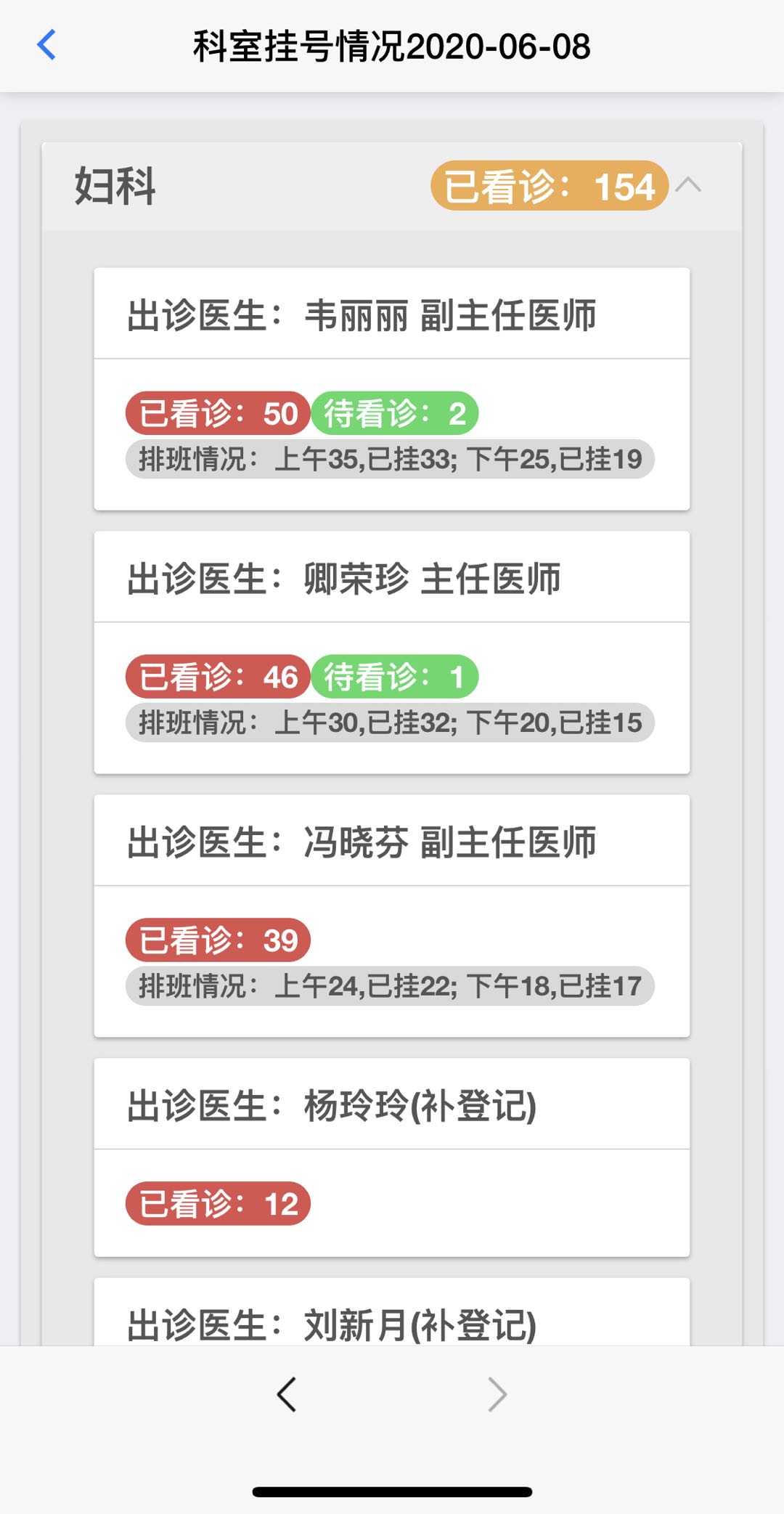Tap the bottom bar's browser back arrow

[x=287, y=1394]
